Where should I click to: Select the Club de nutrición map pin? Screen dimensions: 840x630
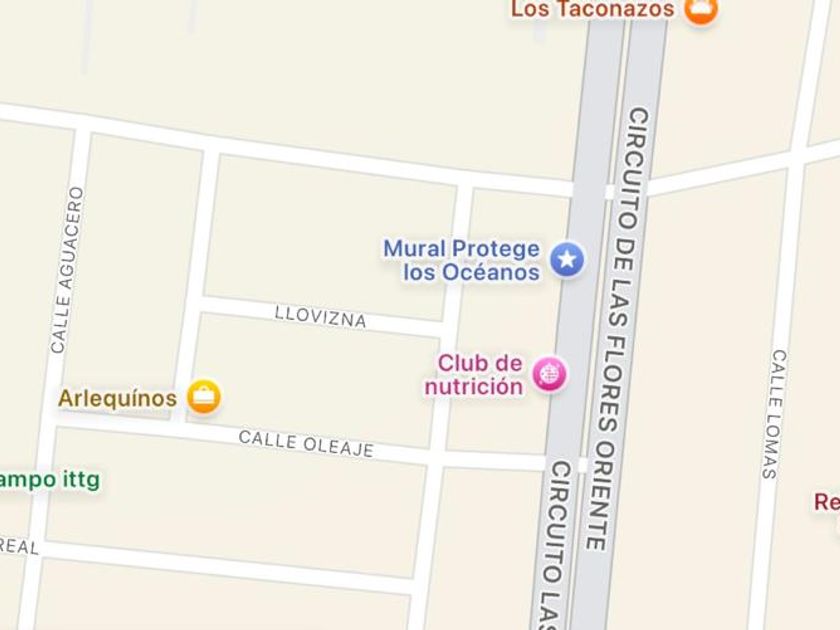pos(549,374)
